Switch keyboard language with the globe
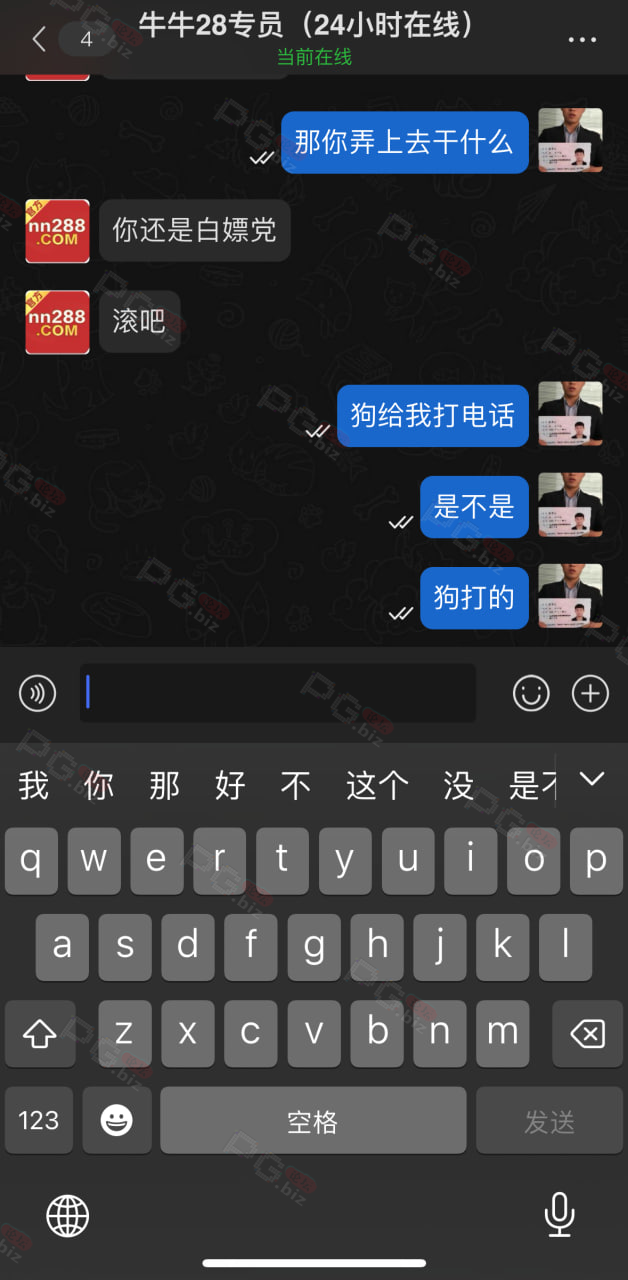 [x=68, y=1216]
